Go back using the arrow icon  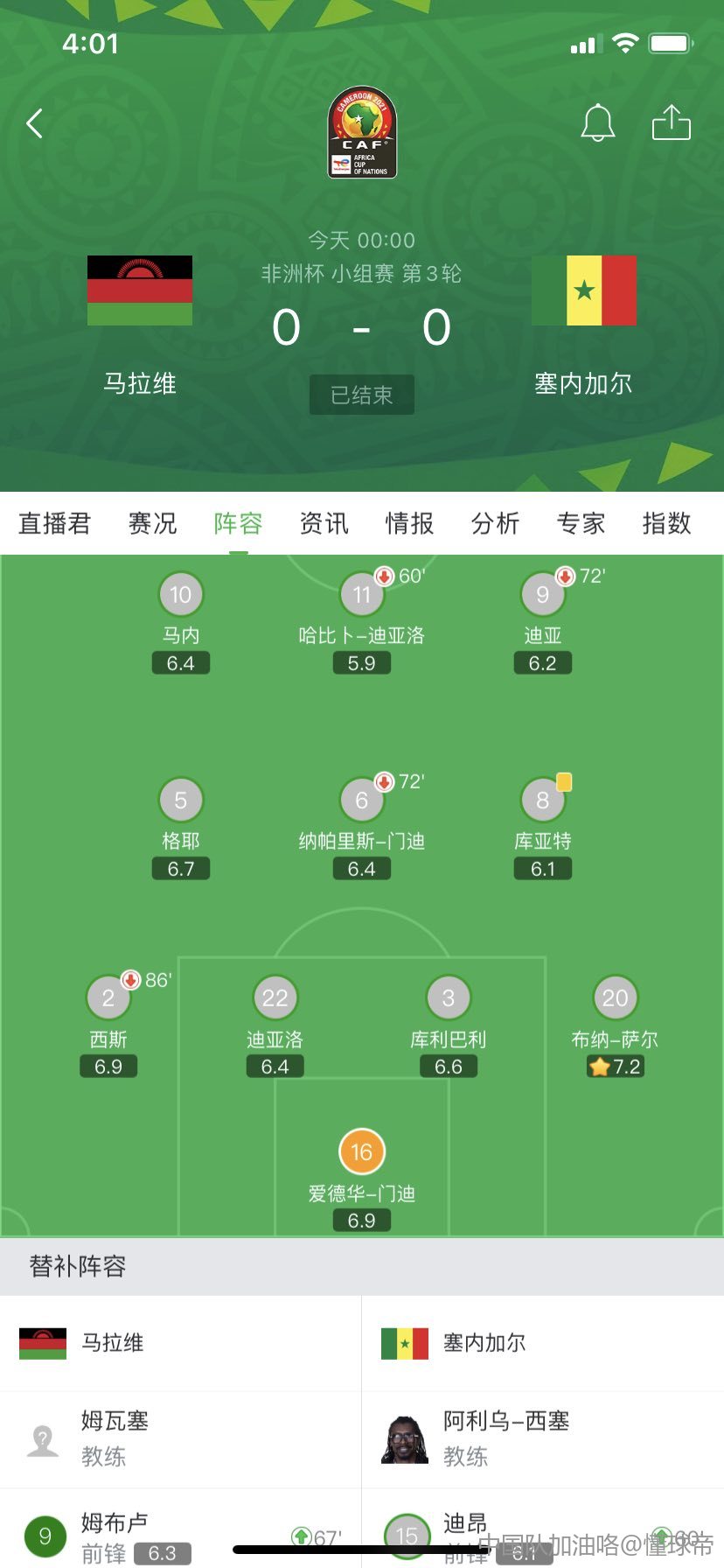coord(35,124)
